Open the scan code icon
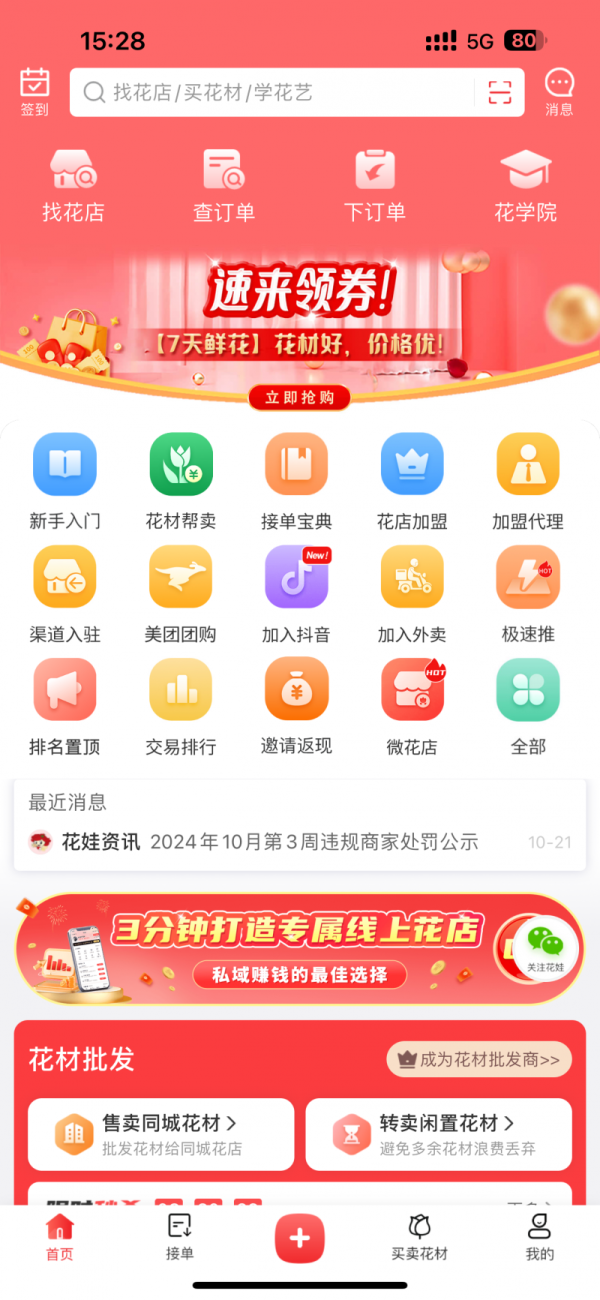 [499, 93]
